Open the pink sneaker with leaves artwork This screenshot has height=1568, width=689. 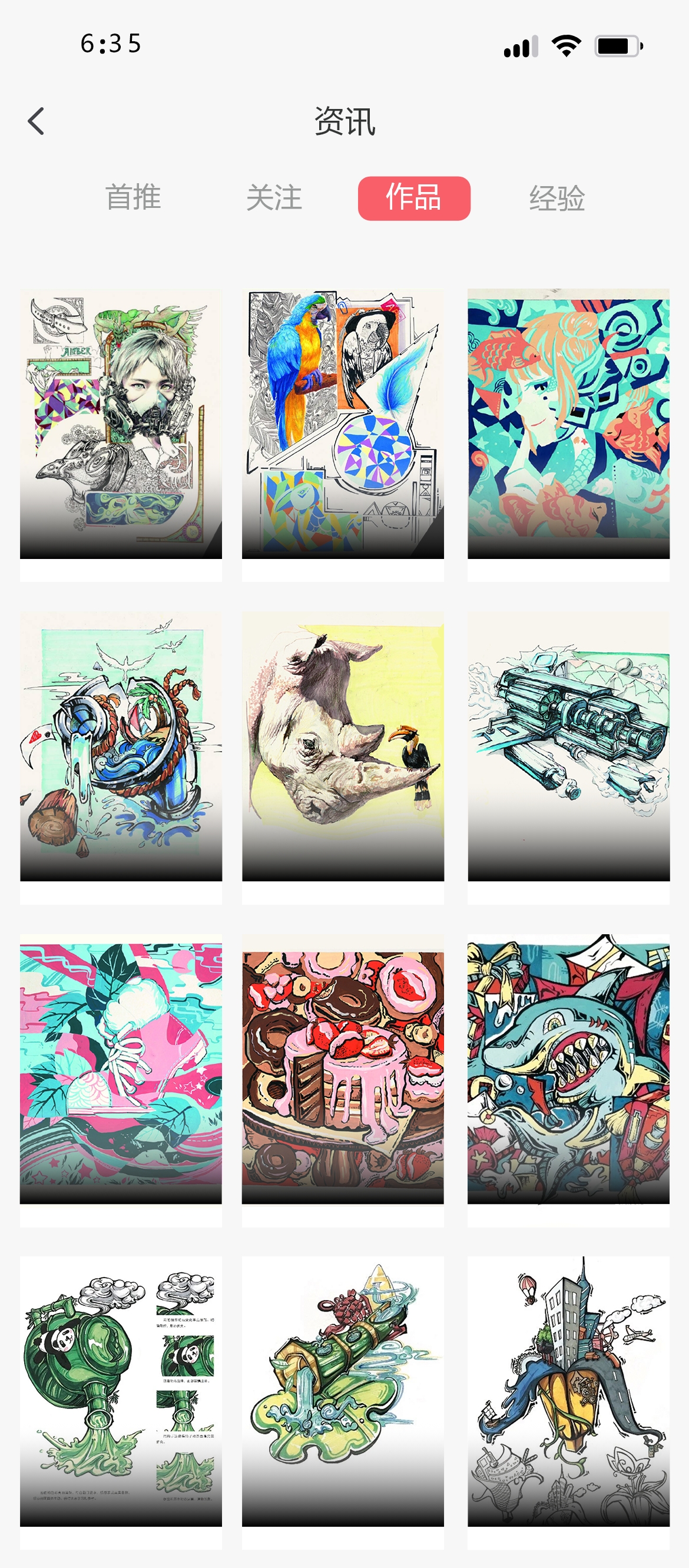tap(121, 1069)
